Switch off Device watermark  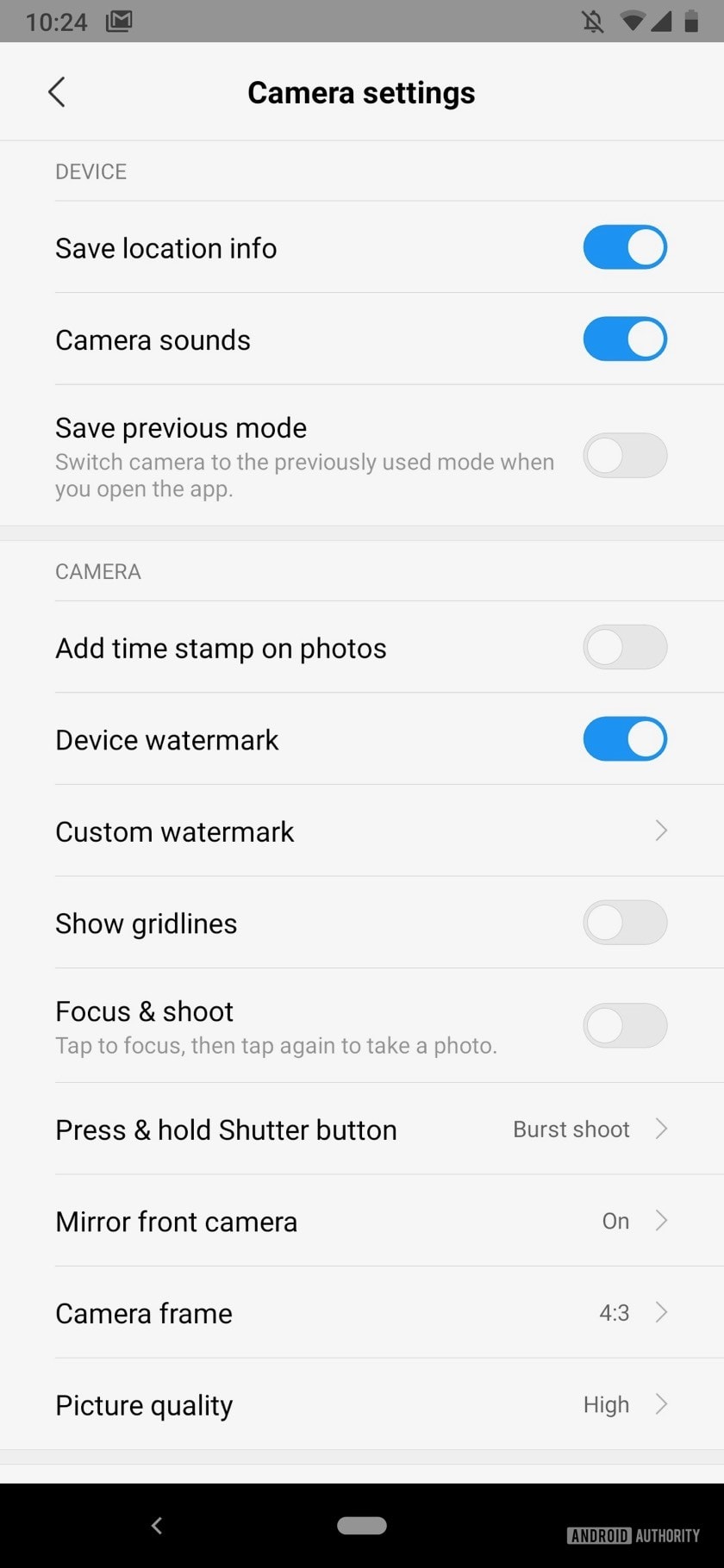[x=625, y=739]
